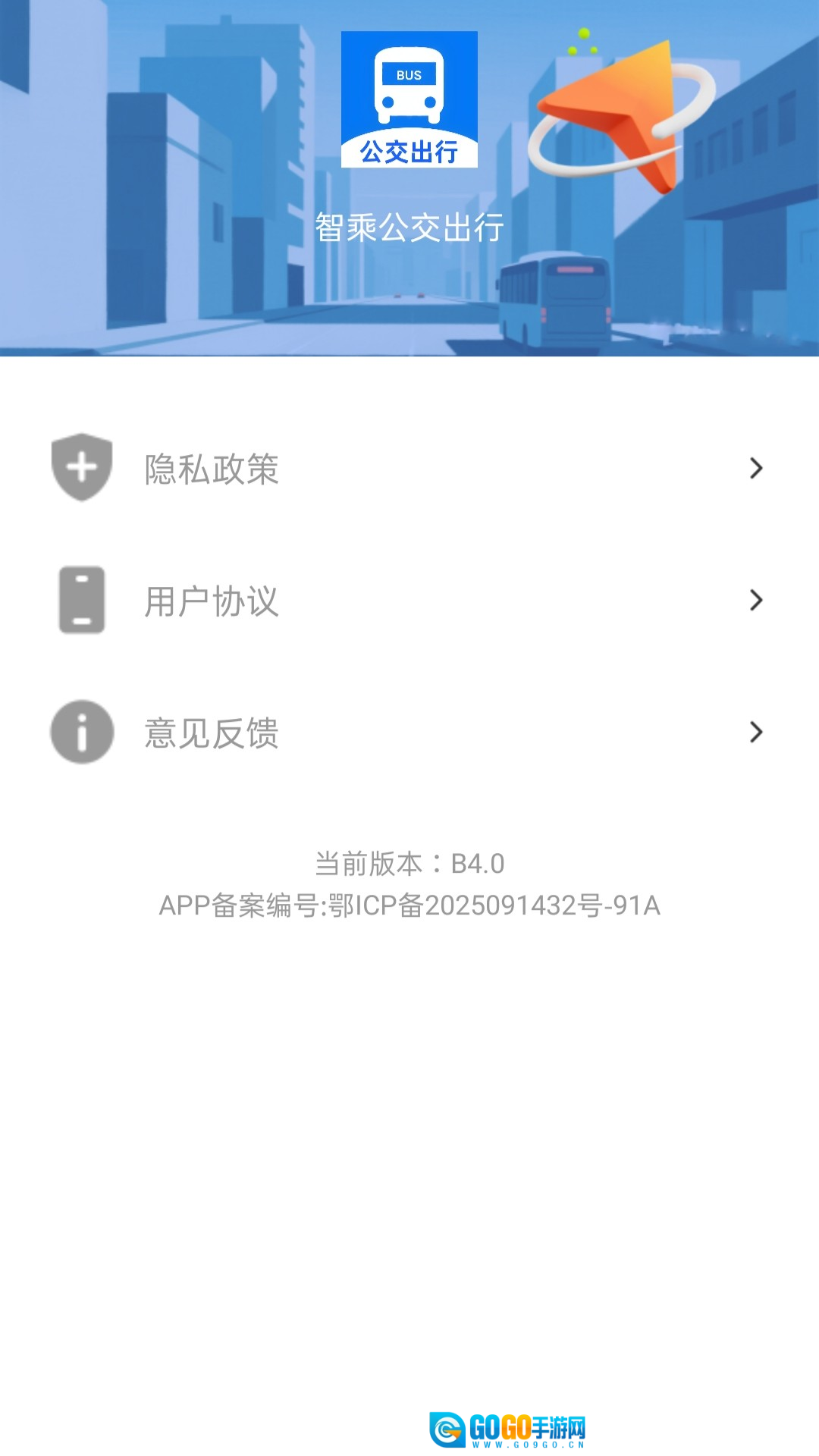Open the 隐私政策 privacy policy row

coord(409,469)
